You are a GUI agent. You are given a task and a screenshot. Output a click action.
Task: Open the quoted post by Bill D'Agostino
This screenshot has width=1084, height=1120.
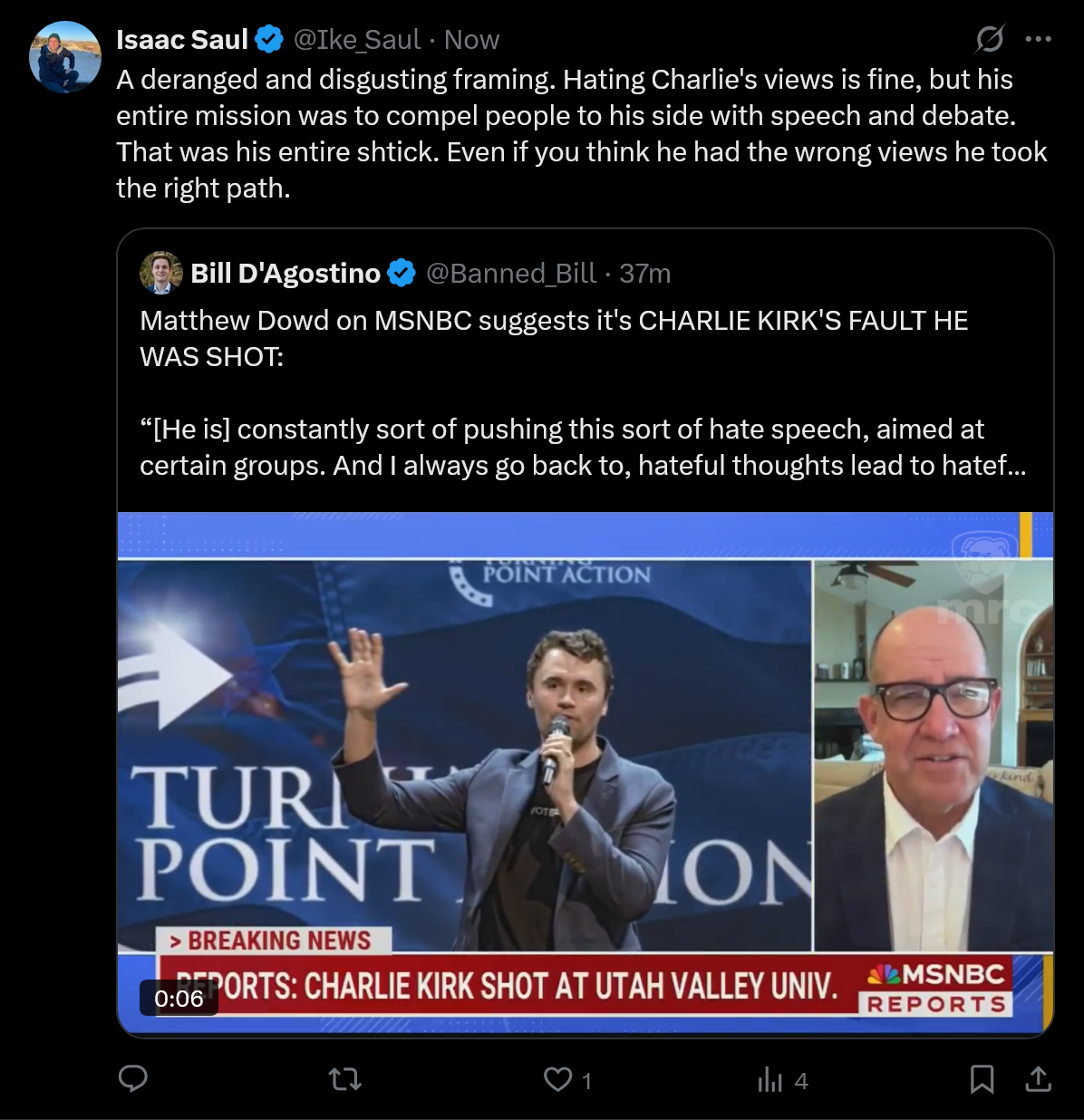tap(584, 392)
